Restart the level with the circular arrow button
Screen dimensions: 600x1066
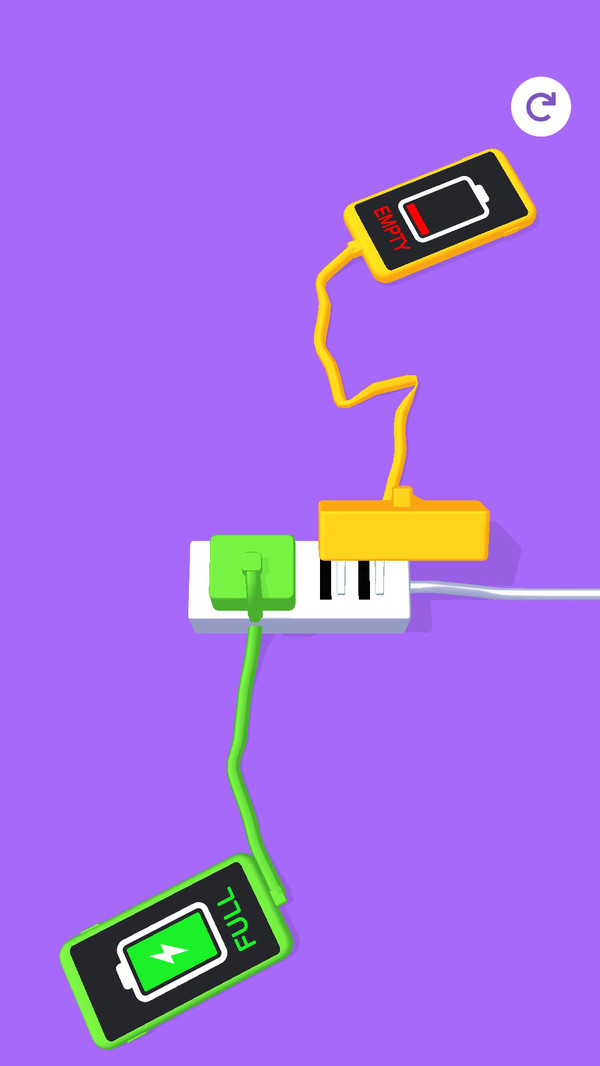541,106
